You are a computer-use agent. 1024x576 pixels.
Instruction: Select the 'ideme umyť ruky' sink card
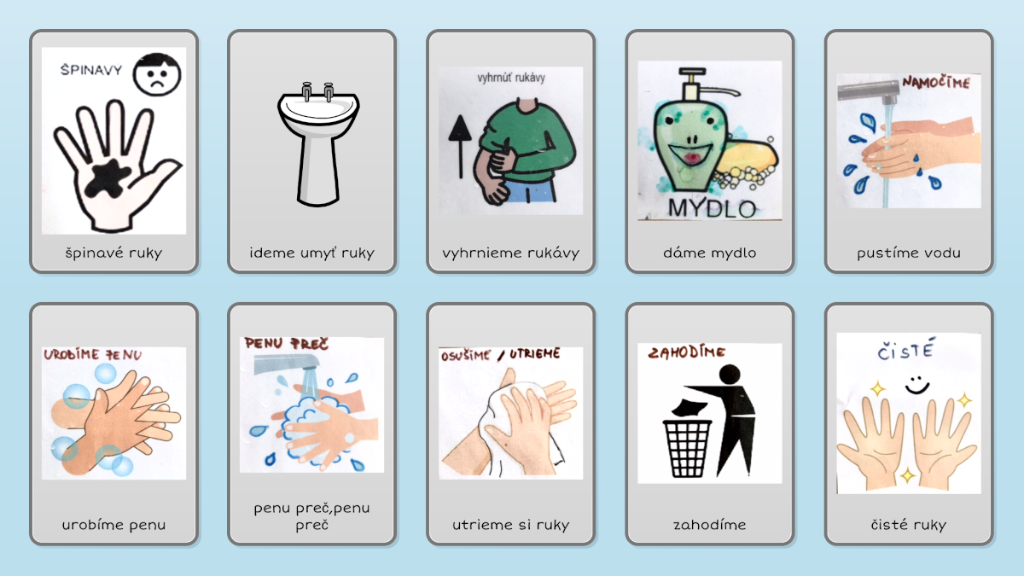coord(312,151)
